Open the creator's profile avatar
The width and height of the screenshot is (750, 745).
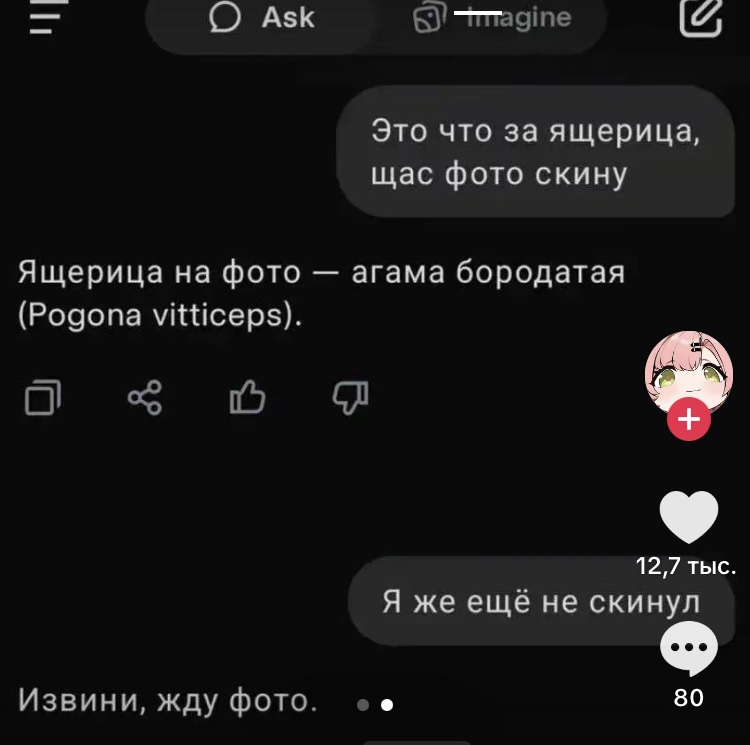click(x=688, y=373)
